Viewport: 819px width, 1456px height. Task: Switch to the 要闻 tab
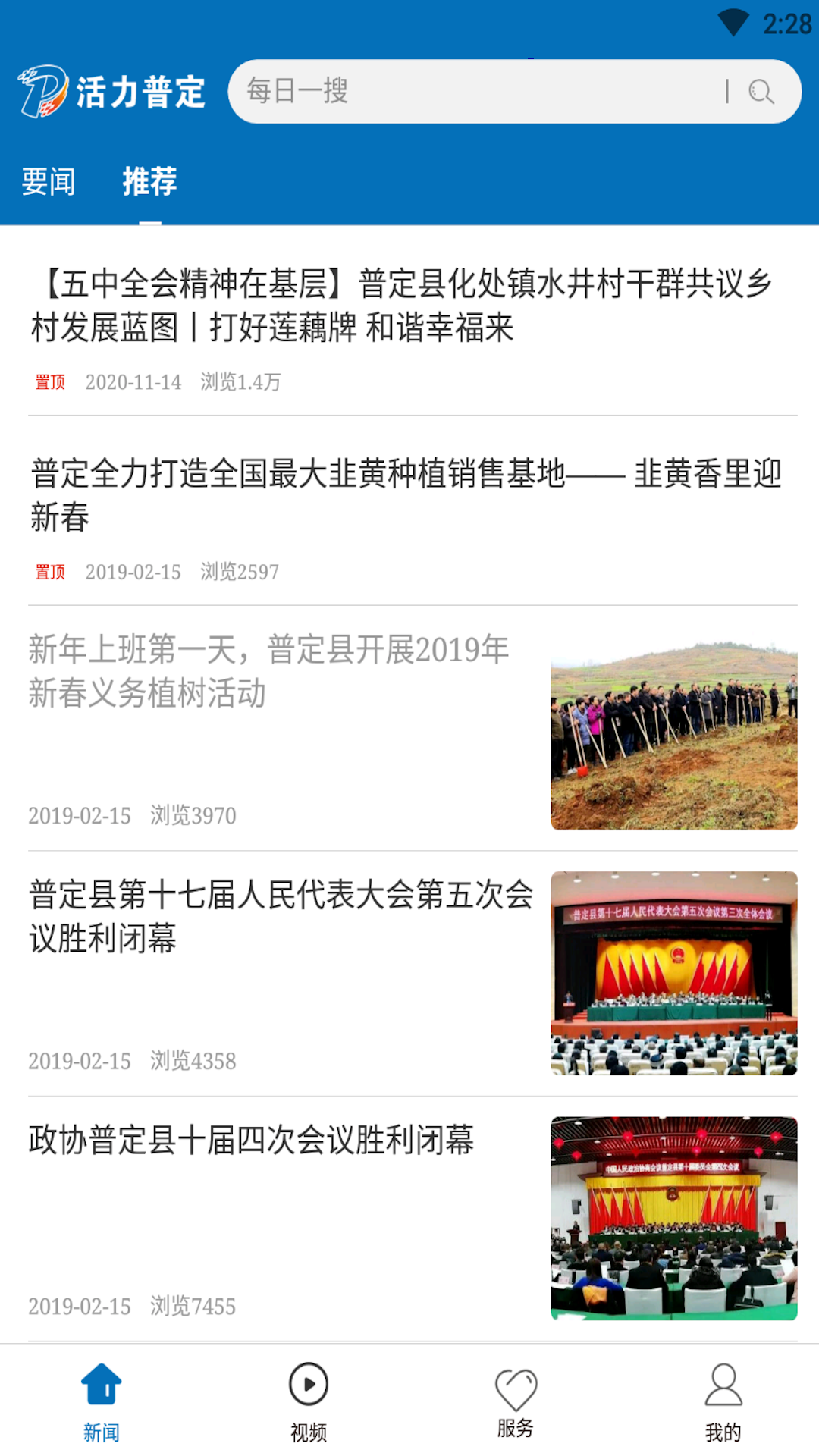pos(49,182)
